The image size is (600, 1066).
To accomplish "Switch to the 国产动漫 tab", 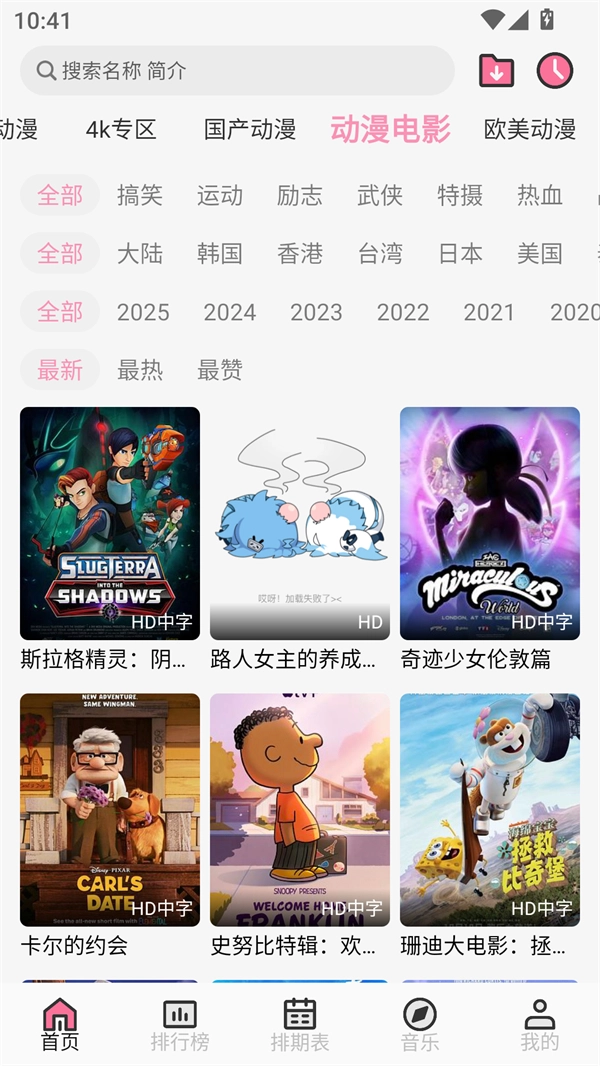I will pos(250,129).
